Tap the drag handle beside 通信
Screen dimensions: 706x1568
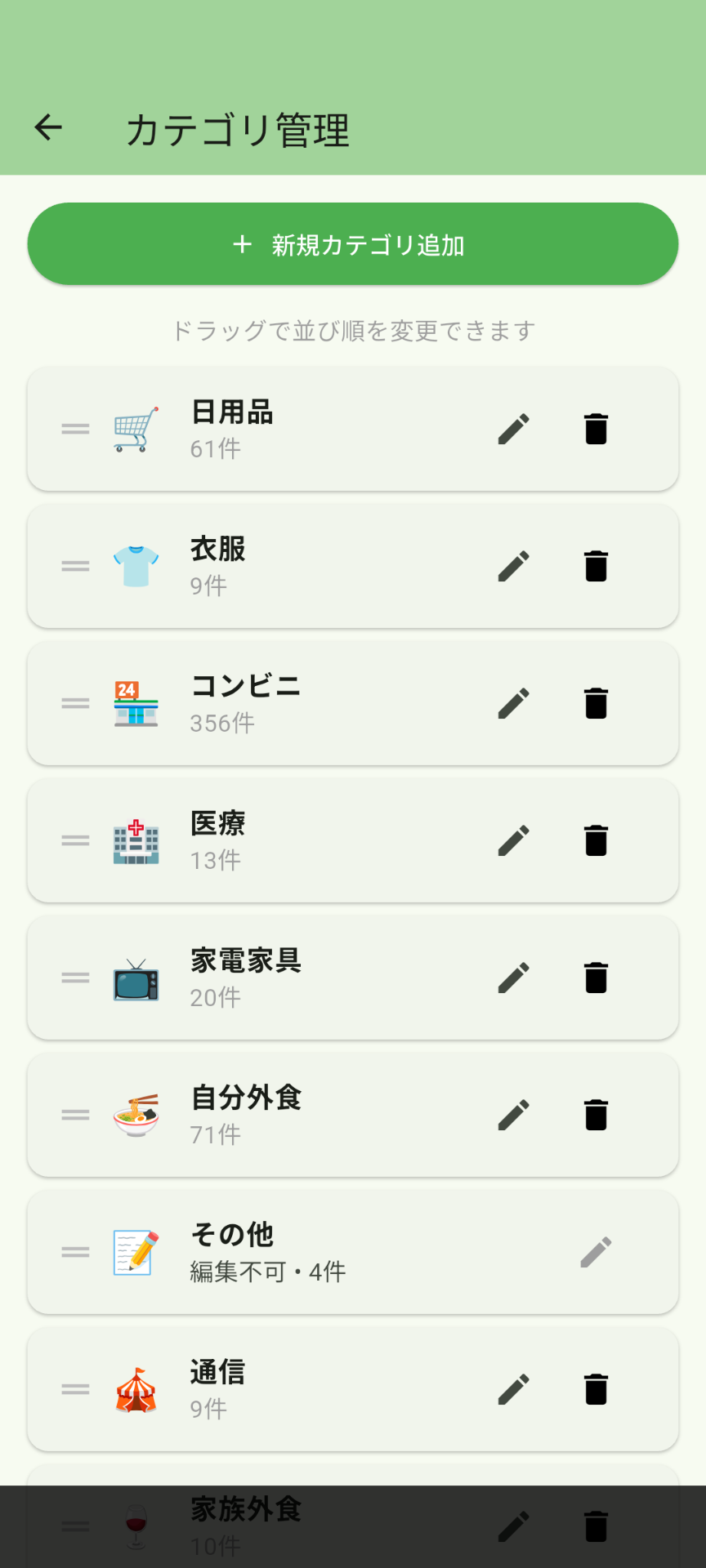click(x=74, y=1389)
